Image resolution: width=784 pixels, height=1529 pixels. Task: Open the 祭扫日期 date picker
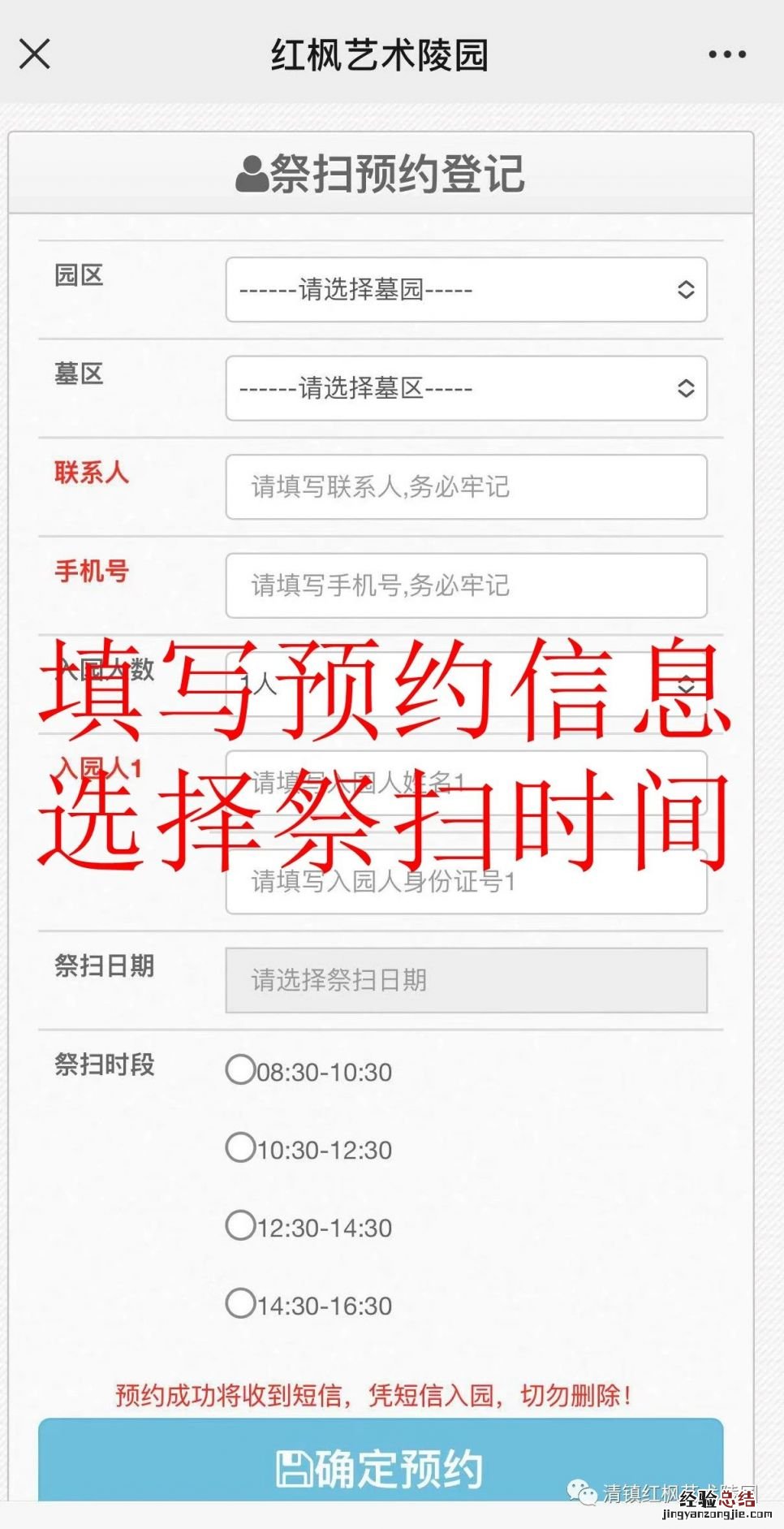coord(466,980)
